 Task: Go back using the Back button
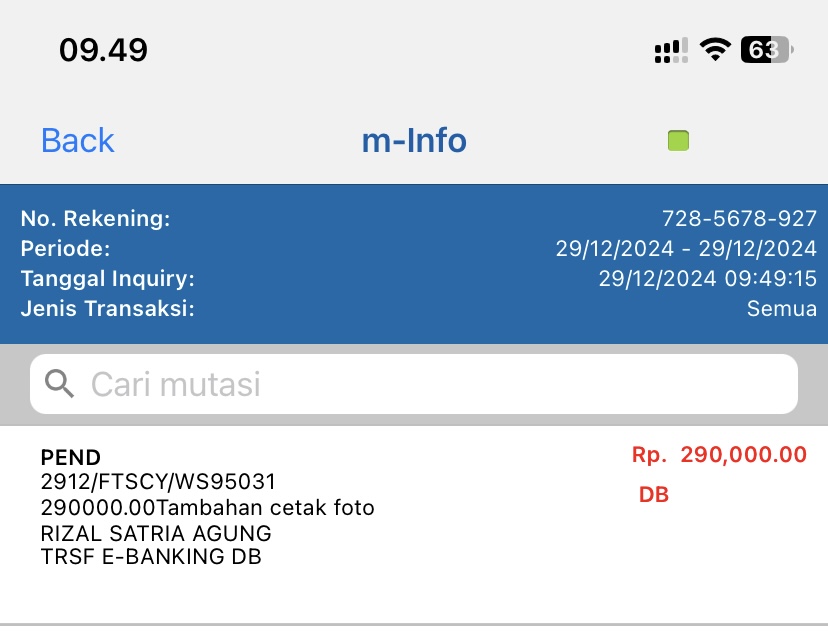[x=78, y=141]
